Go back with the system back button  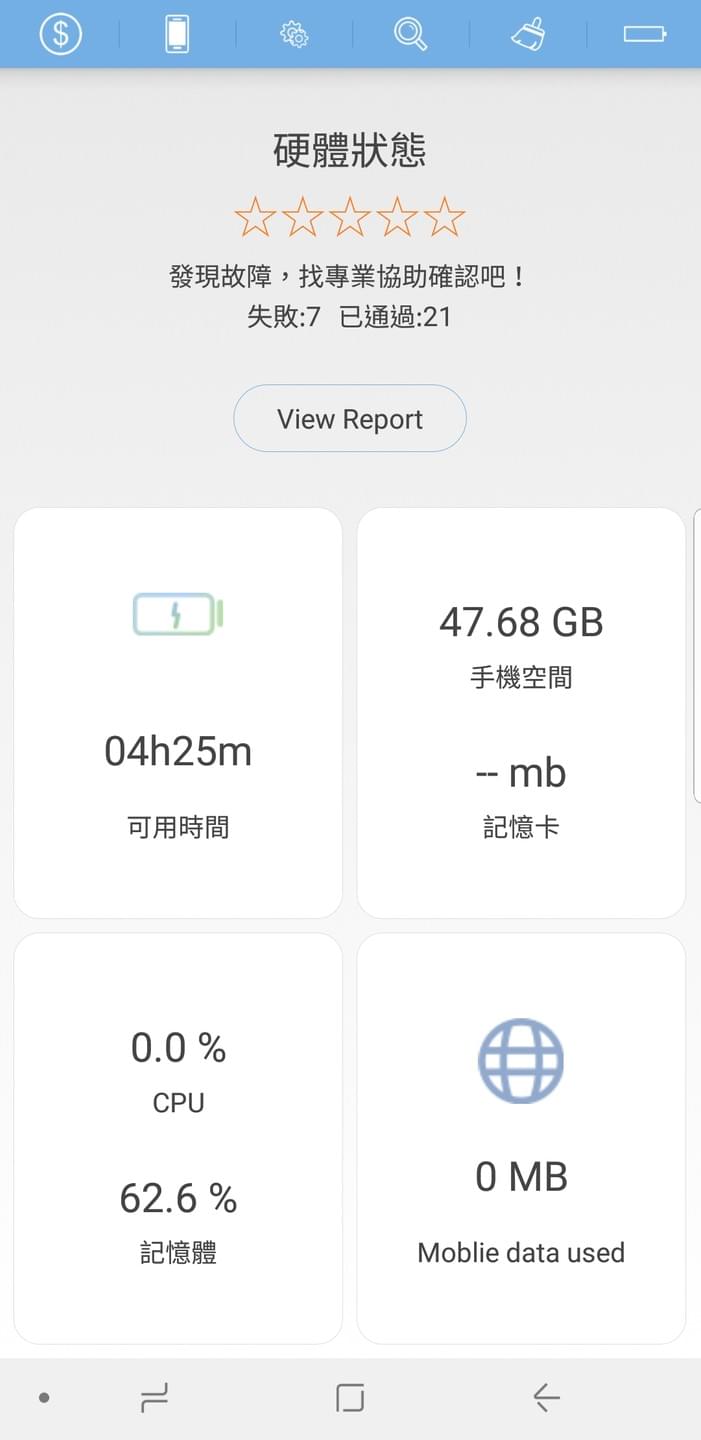pyautogui.click(x=546, y=1397)
